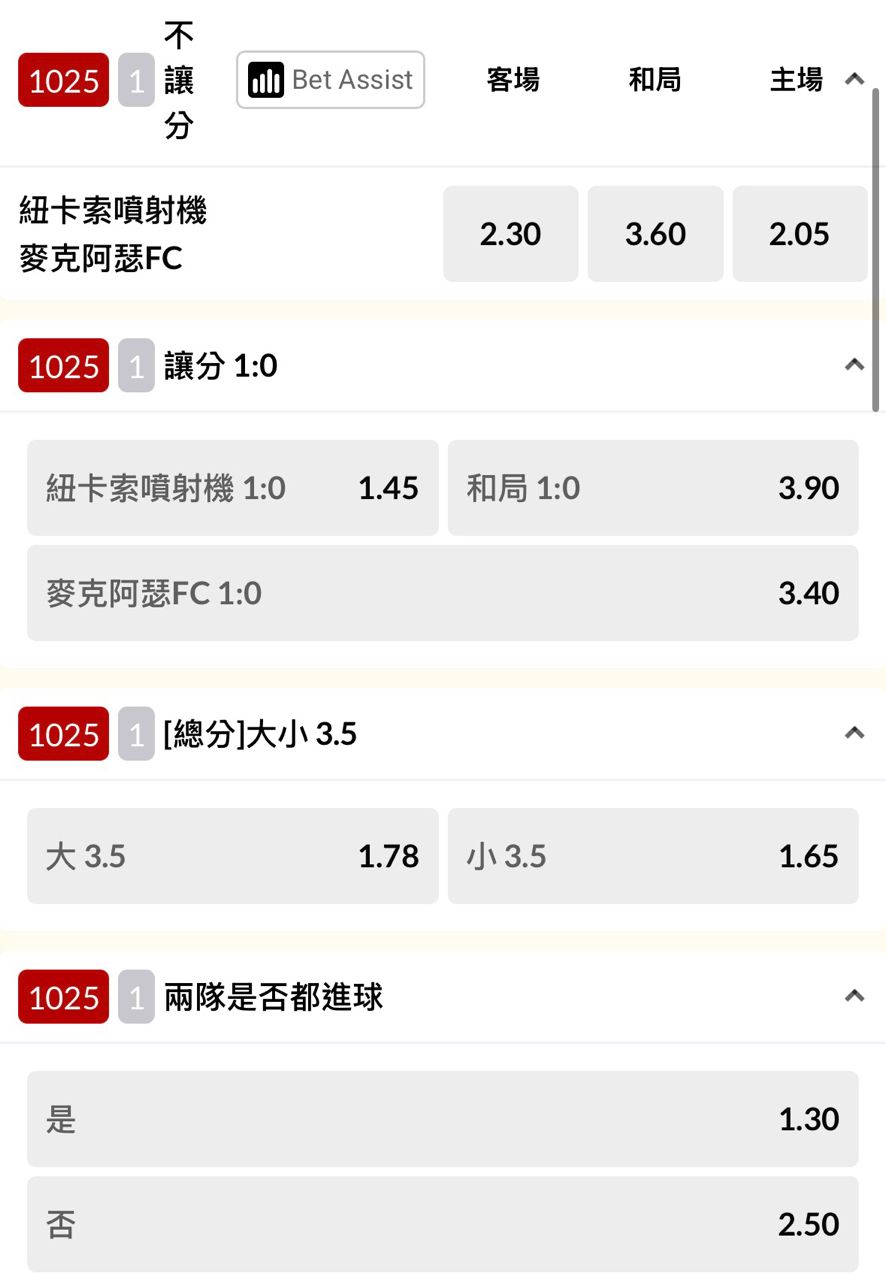Pick 大 3.5 at 1.78

tap(232, 856)
